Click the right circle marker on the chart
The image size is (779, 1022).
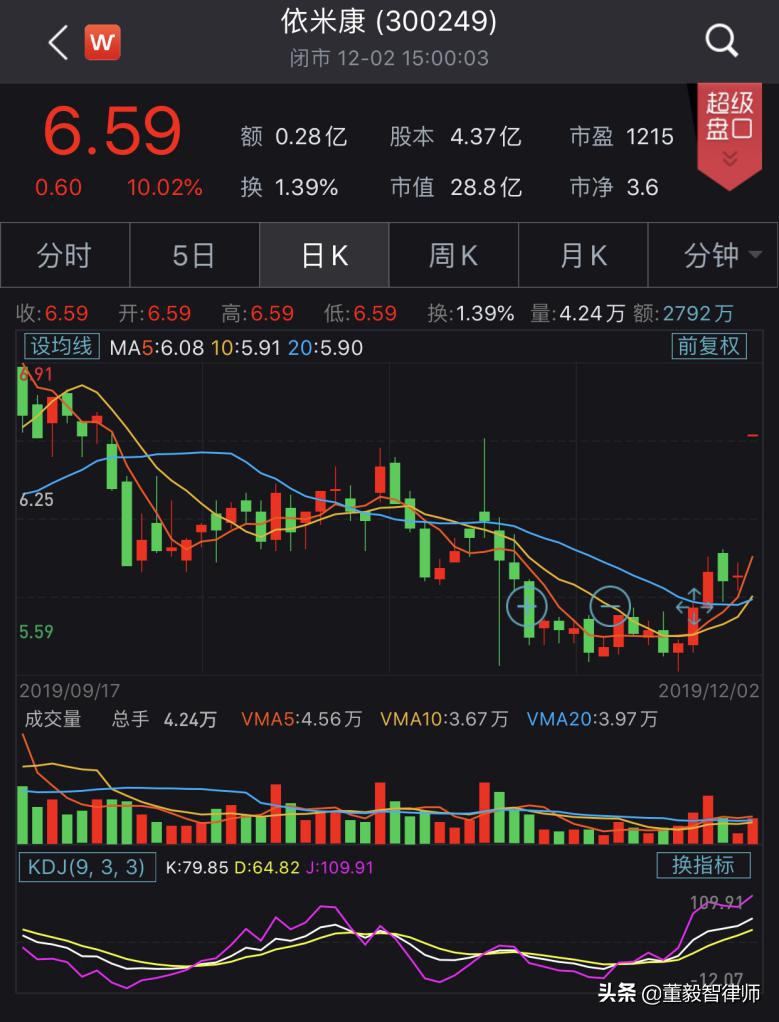pos(609,605)
